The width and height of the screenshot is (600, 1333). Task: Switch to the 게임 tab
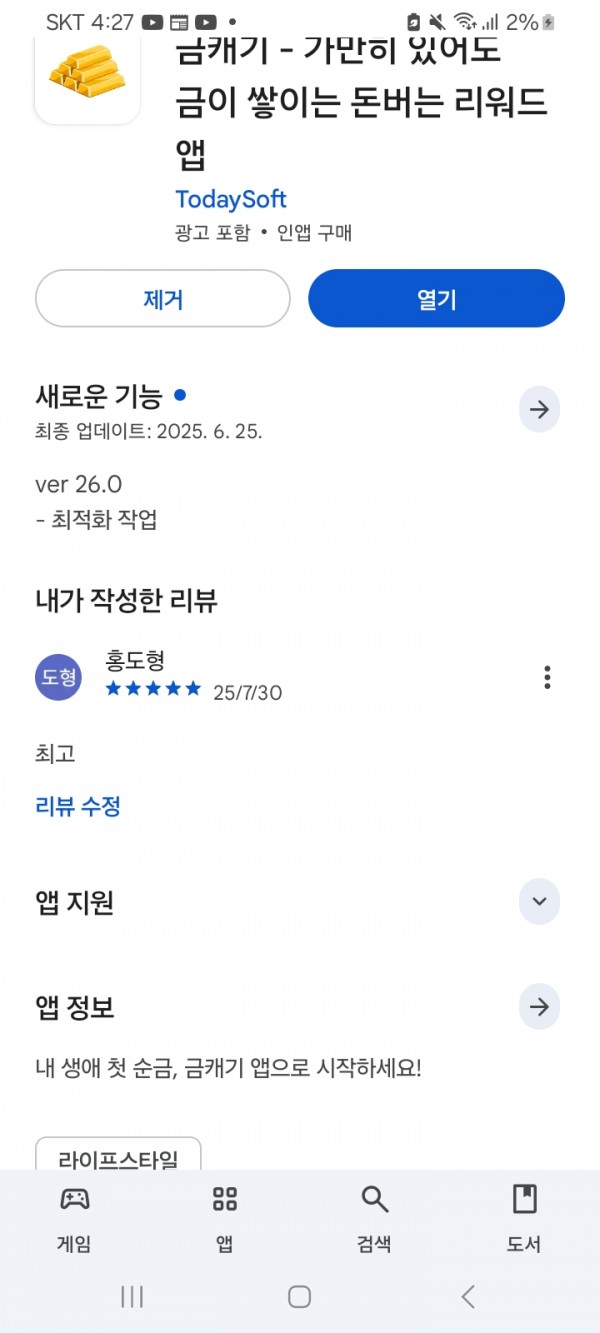[x=75, y=1219]
